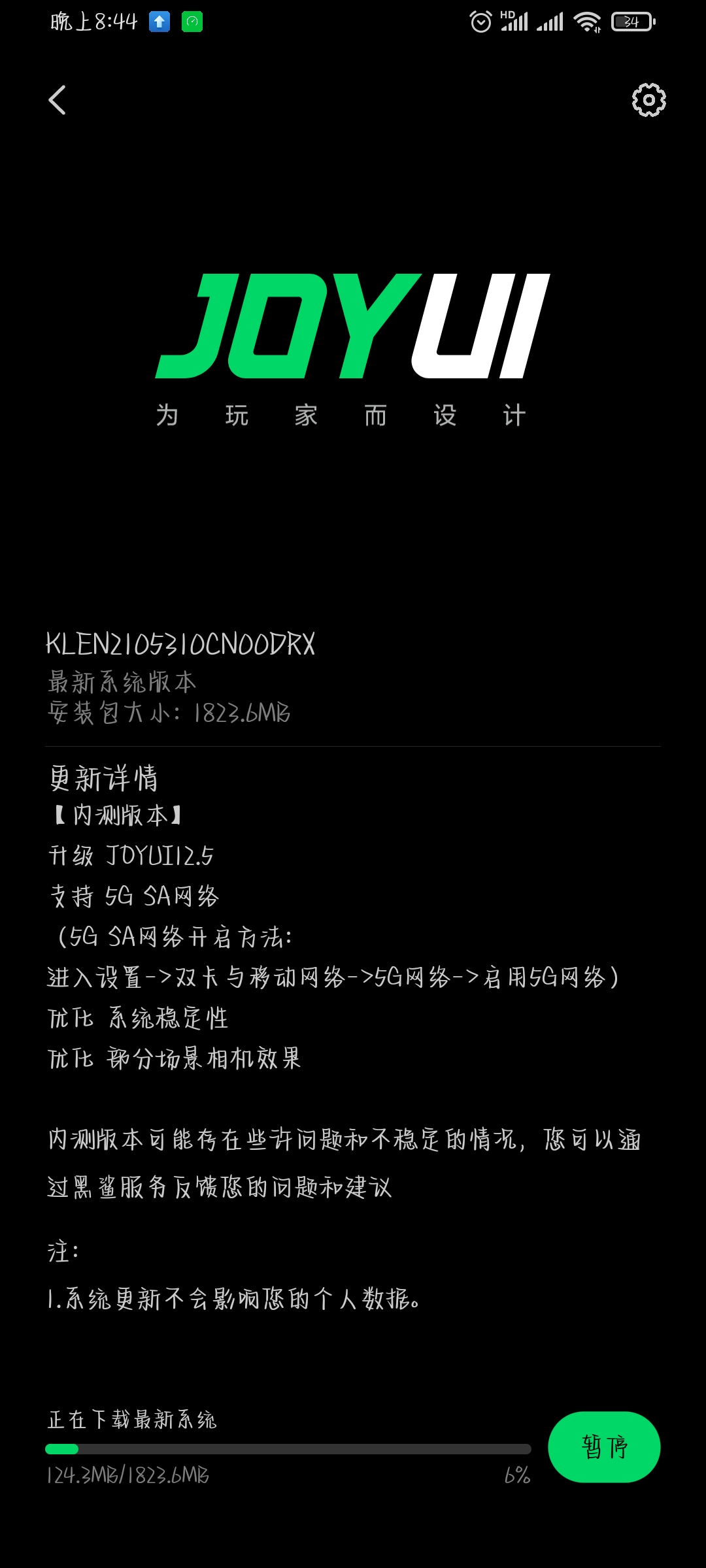The image size is (706, 1568).
Task: Go back using the top-left arrow
Action: pyautogui.click(x=58, y=100)
